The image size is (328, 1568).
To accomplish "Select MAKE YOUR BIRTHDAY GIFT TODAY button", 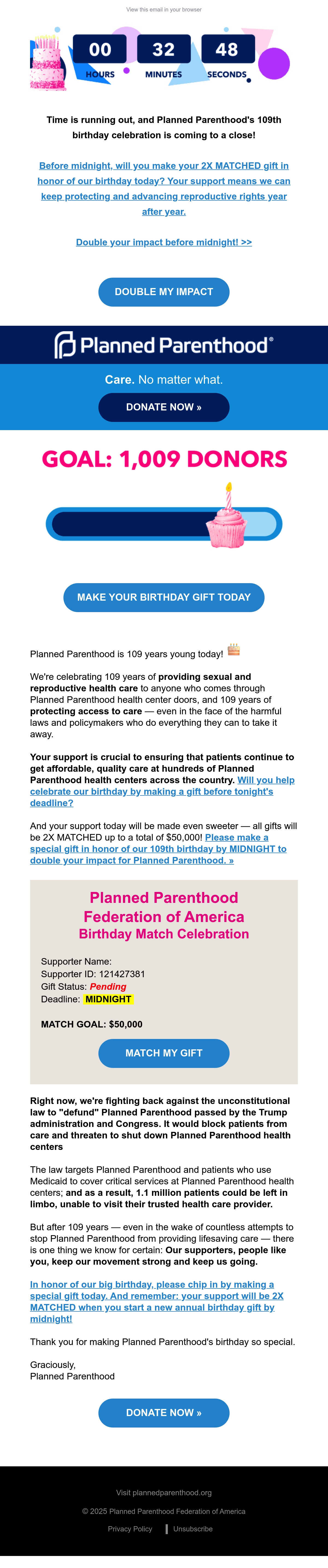I will coord(164,598).
